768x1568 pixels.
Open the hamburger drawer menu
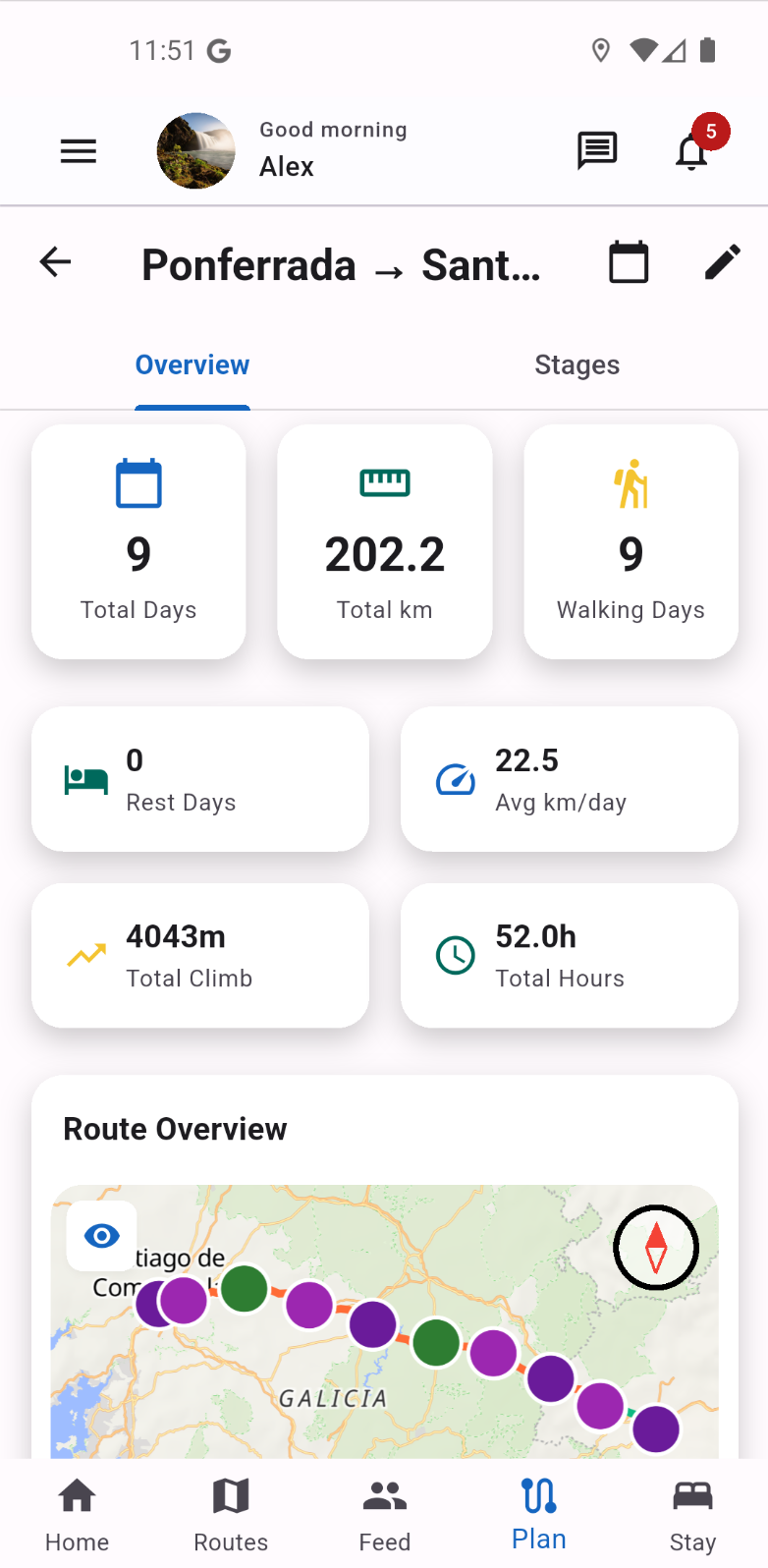click(x=79, y=151)
